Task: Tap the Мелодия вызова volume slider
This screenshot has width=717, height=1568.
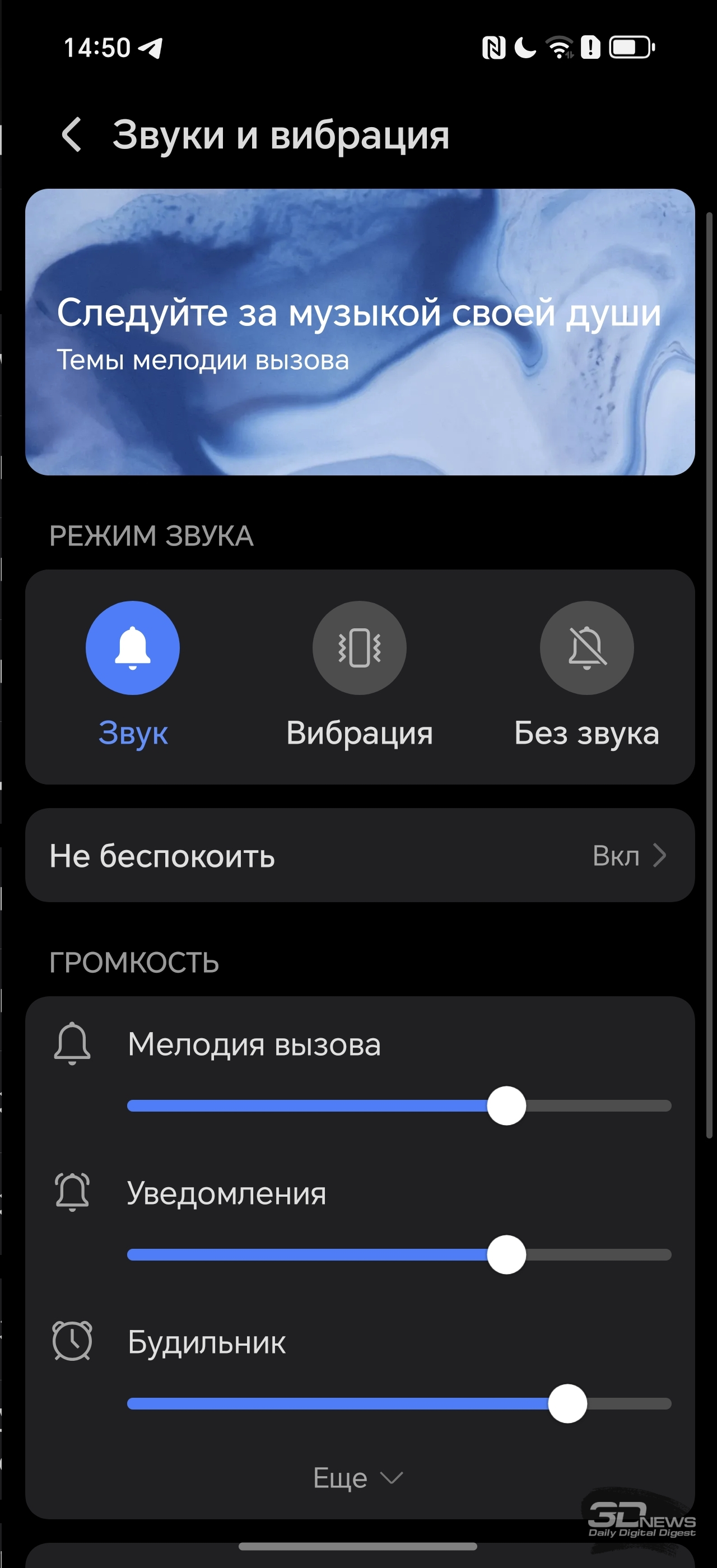Action: (399, 1105)
